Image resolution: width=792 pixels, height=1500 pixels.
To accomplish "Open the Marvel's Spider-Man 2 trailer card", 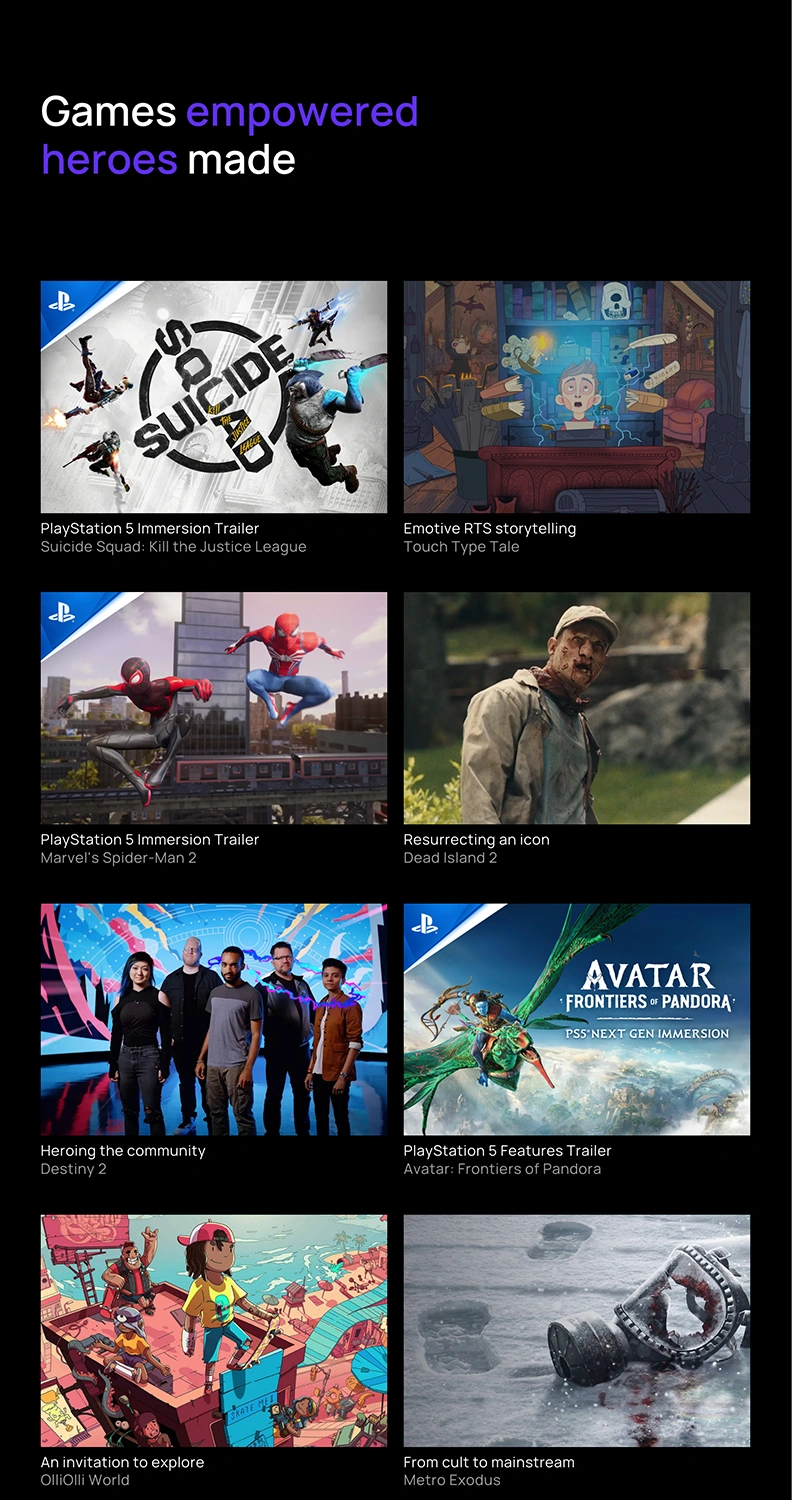I will pos(213,708).
